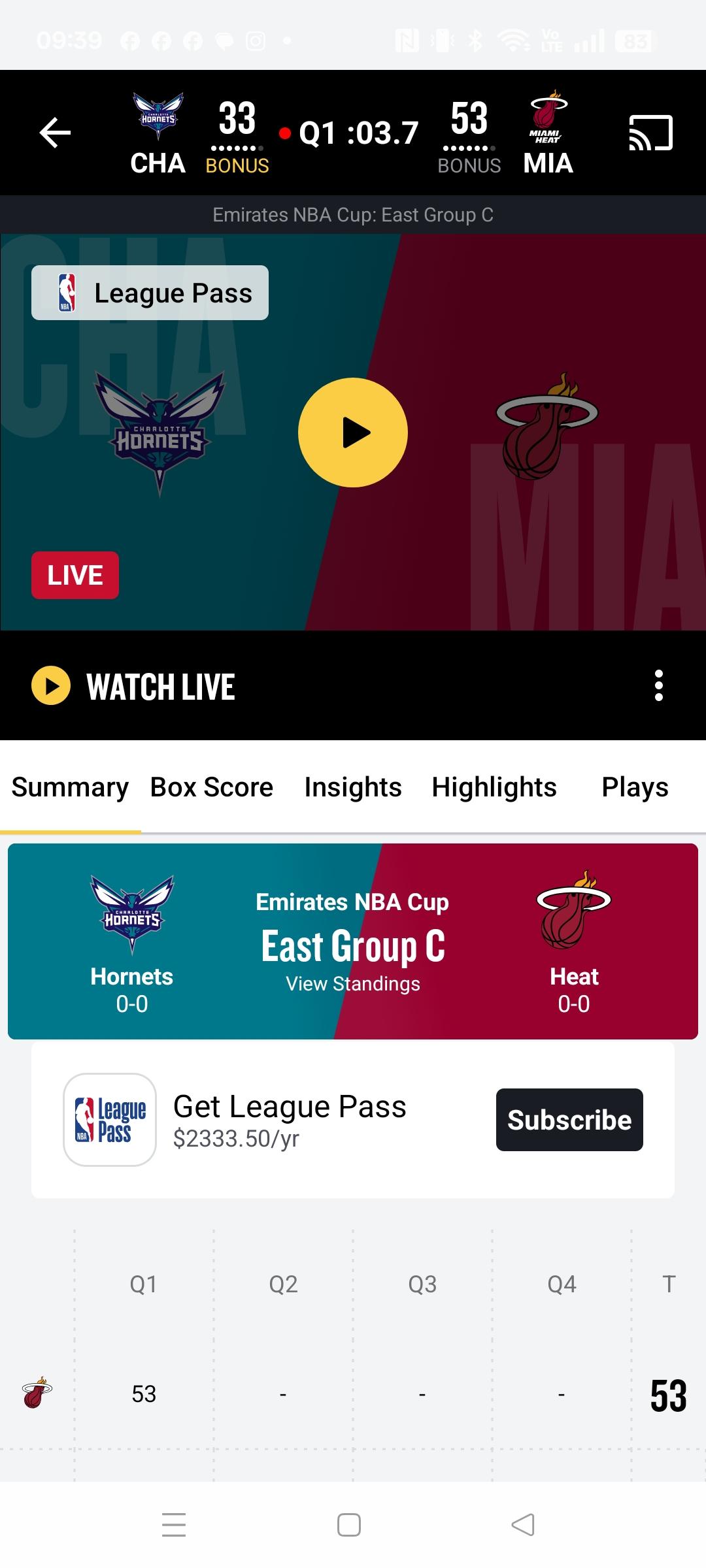Switch to the Box Score tab
The height and width of the screenshot is (1568, 706).
(x=212, y=787)
